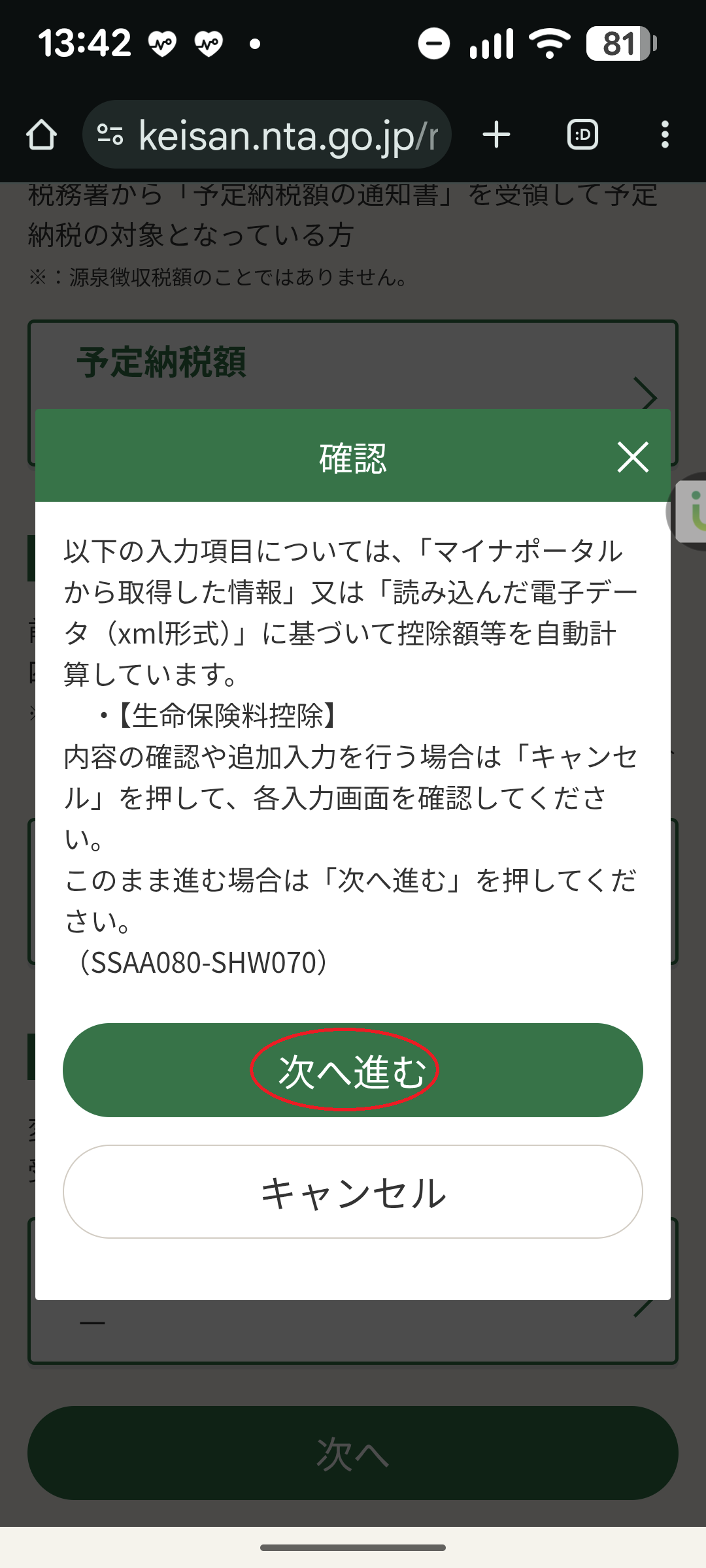Show the open tabs switcher
The image size is (706, 1568).
(582, 135)
